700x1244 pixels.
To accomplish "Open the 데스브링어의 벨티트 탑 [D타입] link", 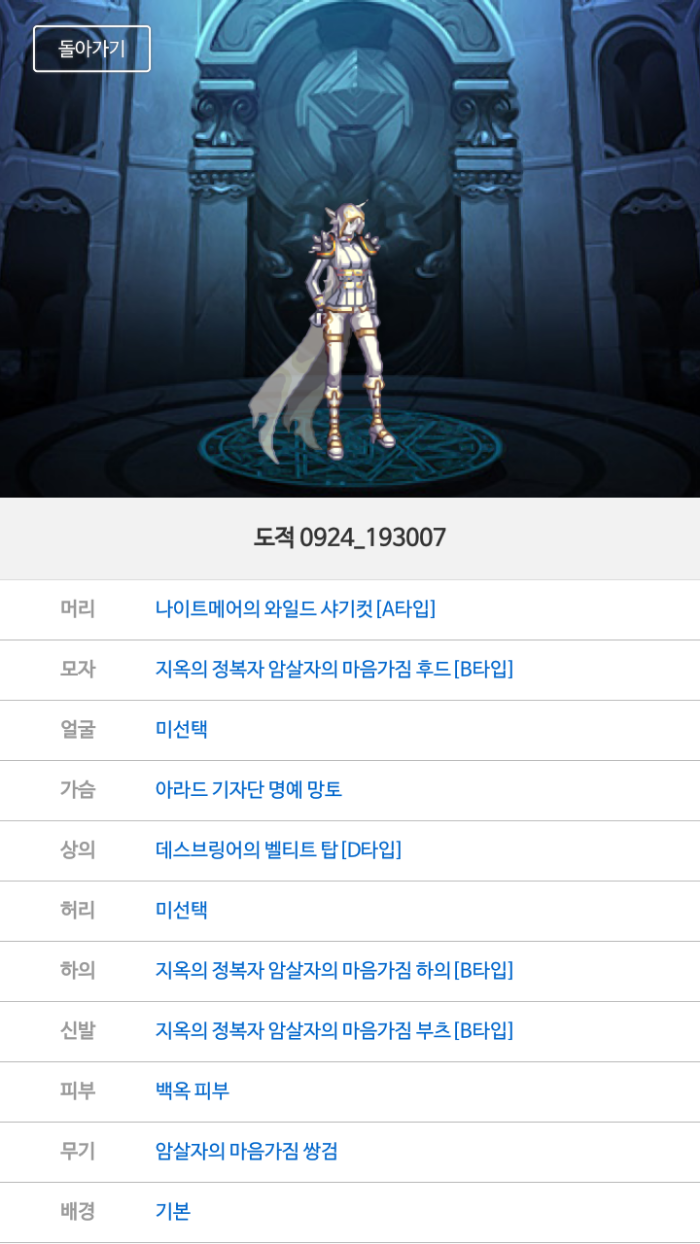I will pos(278,850).
